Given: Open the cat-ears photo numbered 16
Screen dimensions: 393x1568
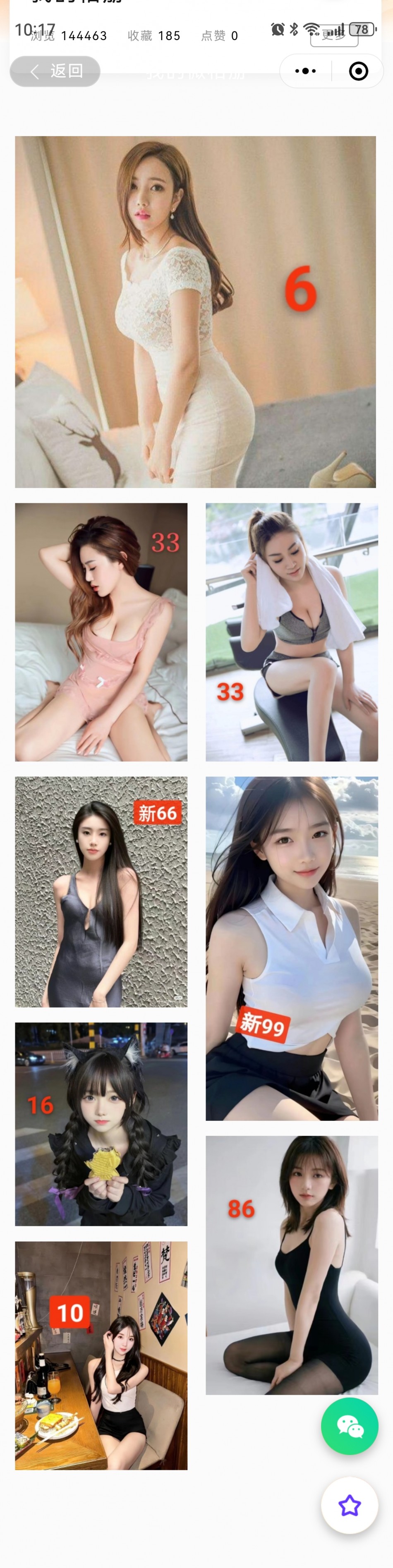Looking at the screenshot, I should click(x=101, y=1124).
